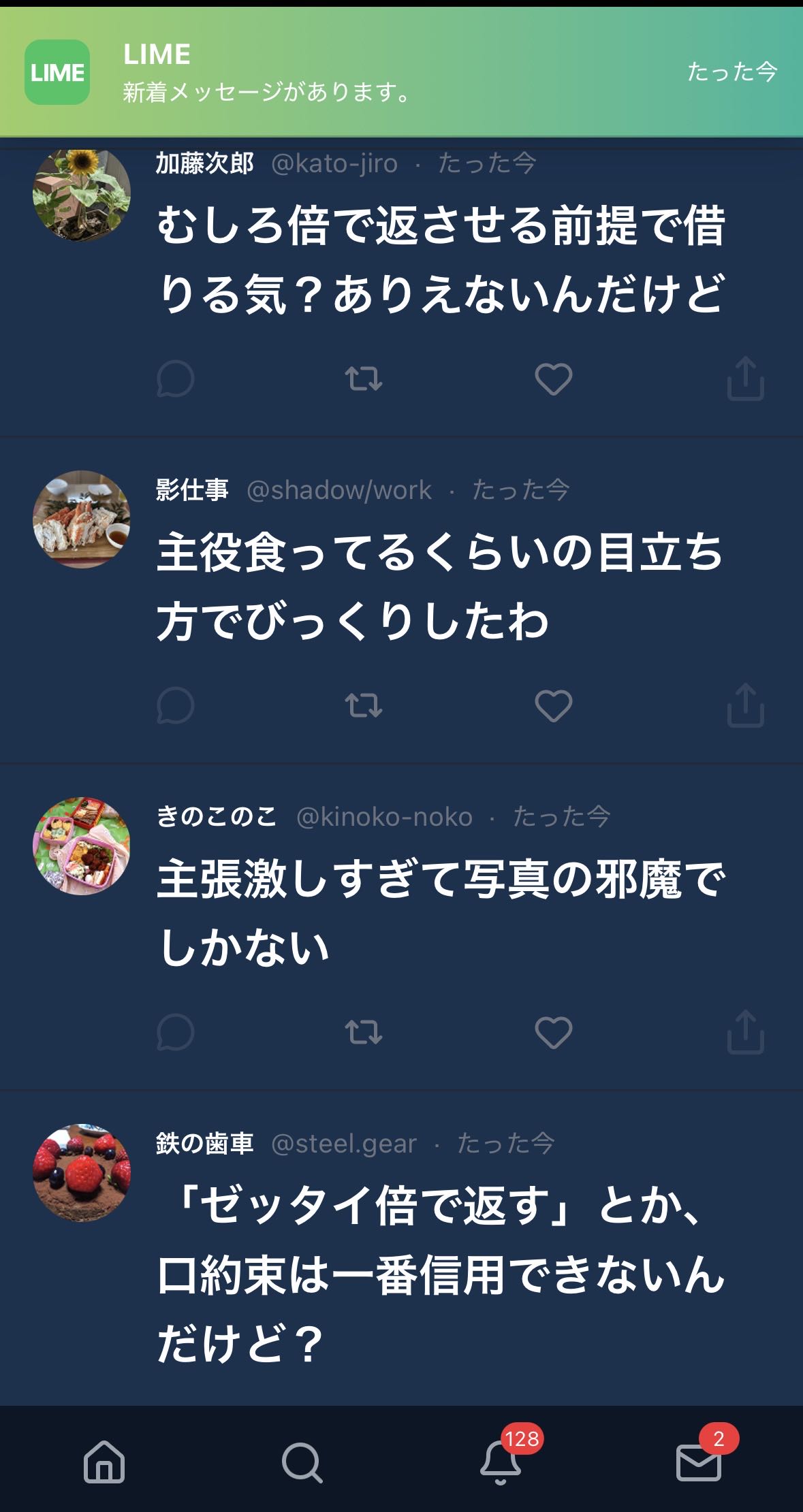Share 加藤次郎's post
This screenshot has width=803, height=1512.
point(745,379)
